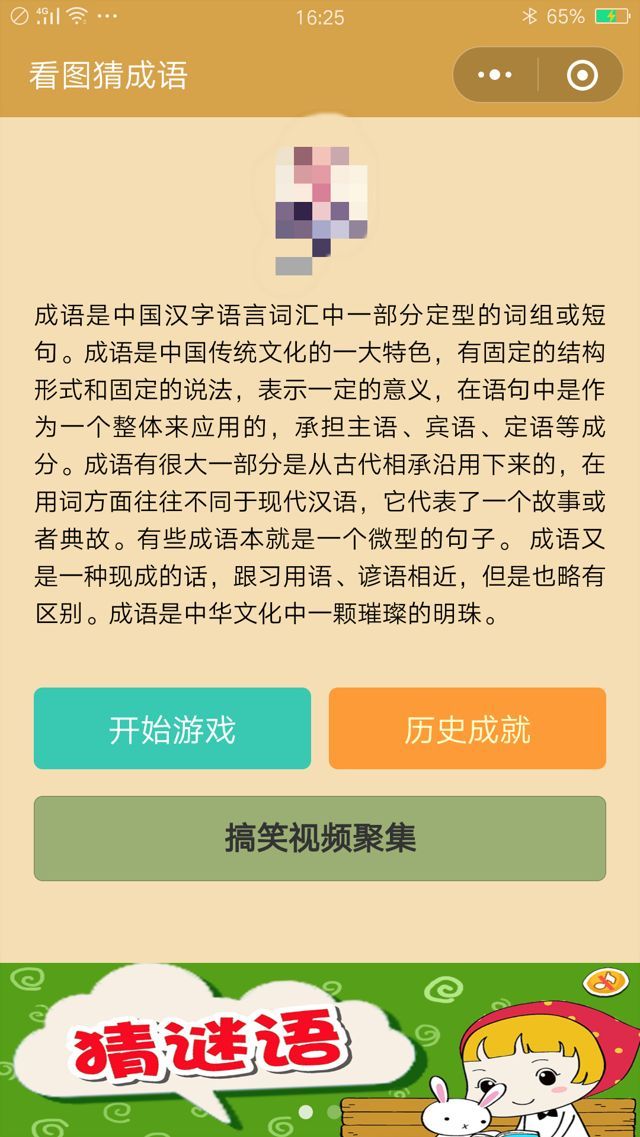Open the mini program more options menu
640x1137 pixels.
tap(495, 75)
